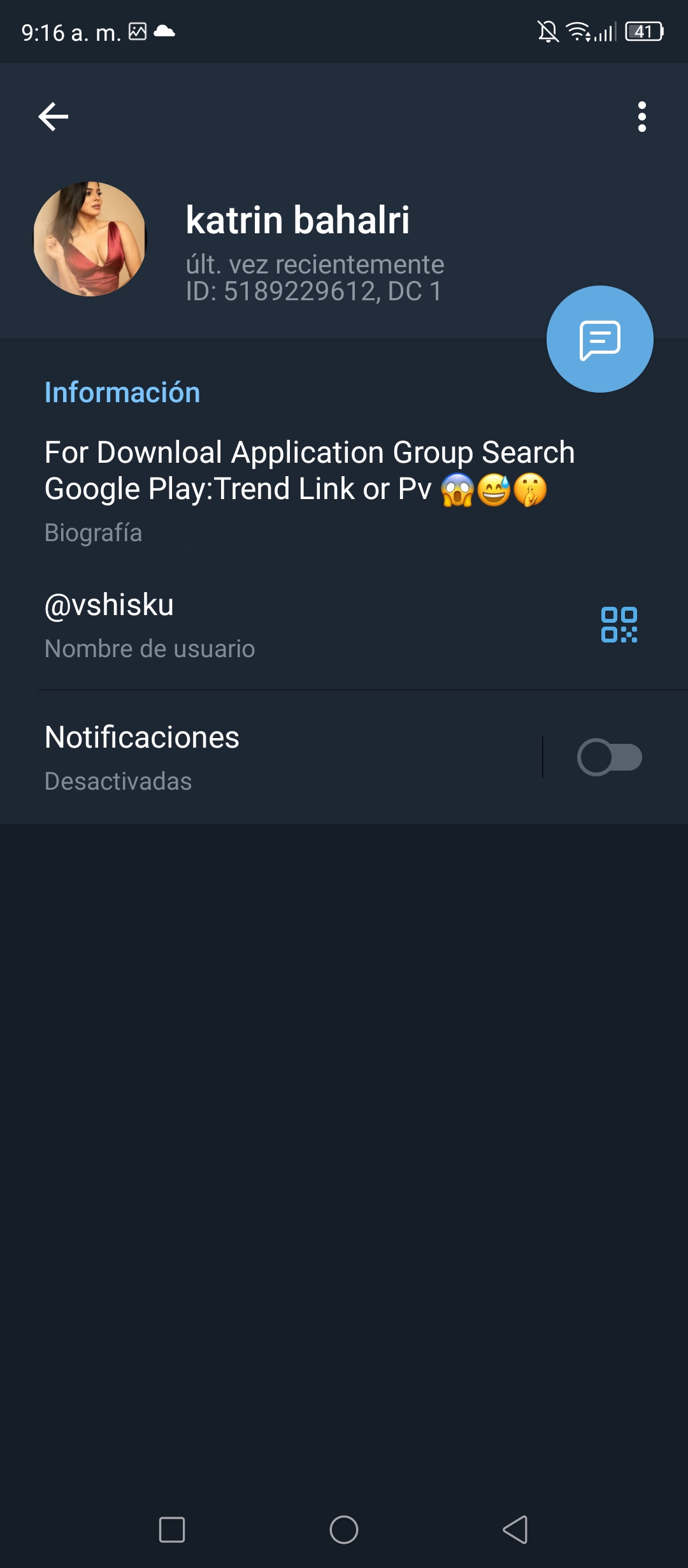Image resolution: width=688 pixels, height=1568 pixels.
Task: Go to home screen via circle button
Action: (x=344, y=1529)
